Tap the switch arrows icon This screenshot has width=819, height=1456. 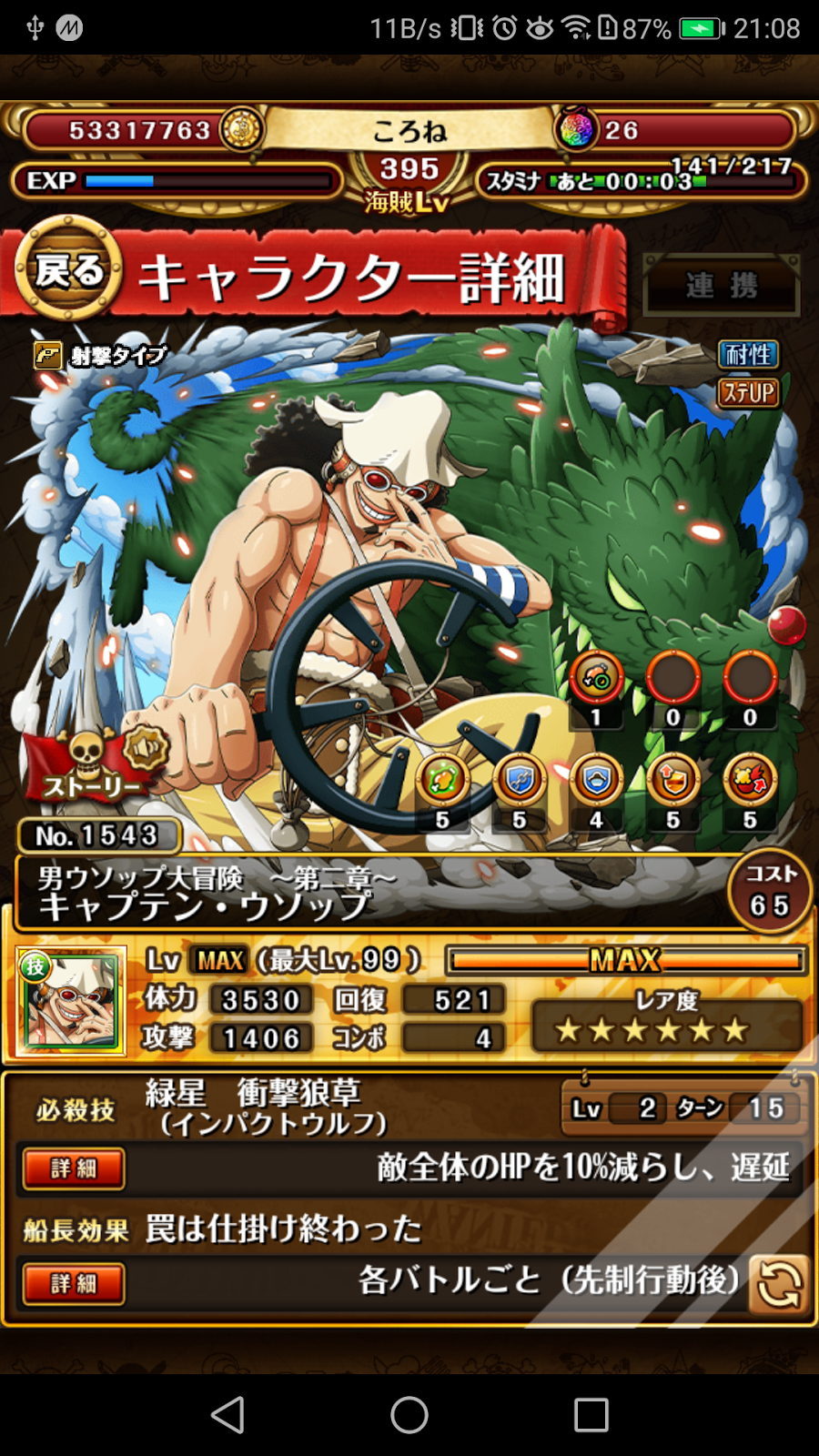point(778,1284)
